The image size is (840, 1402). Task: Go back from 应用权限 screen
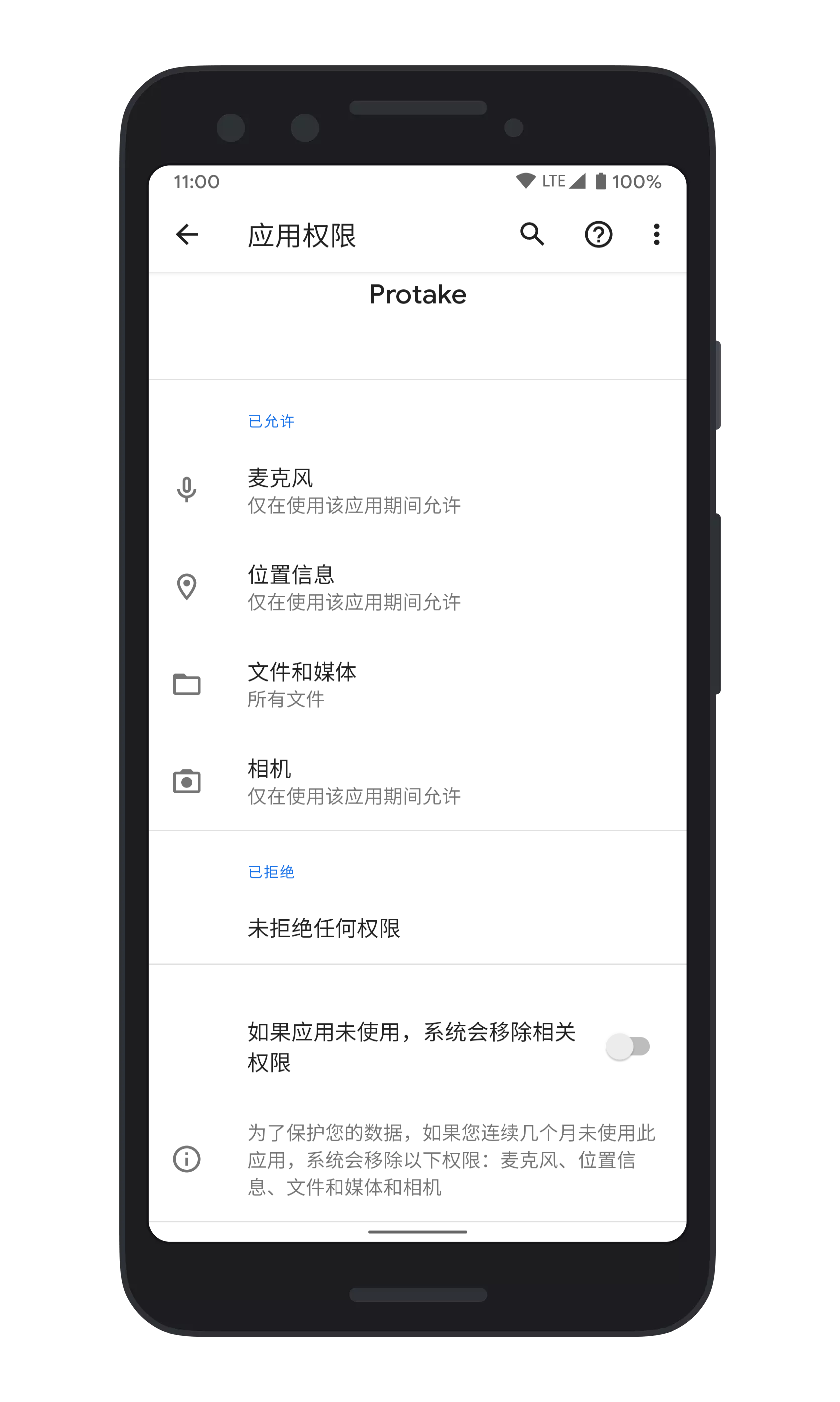tap(187, 234)
